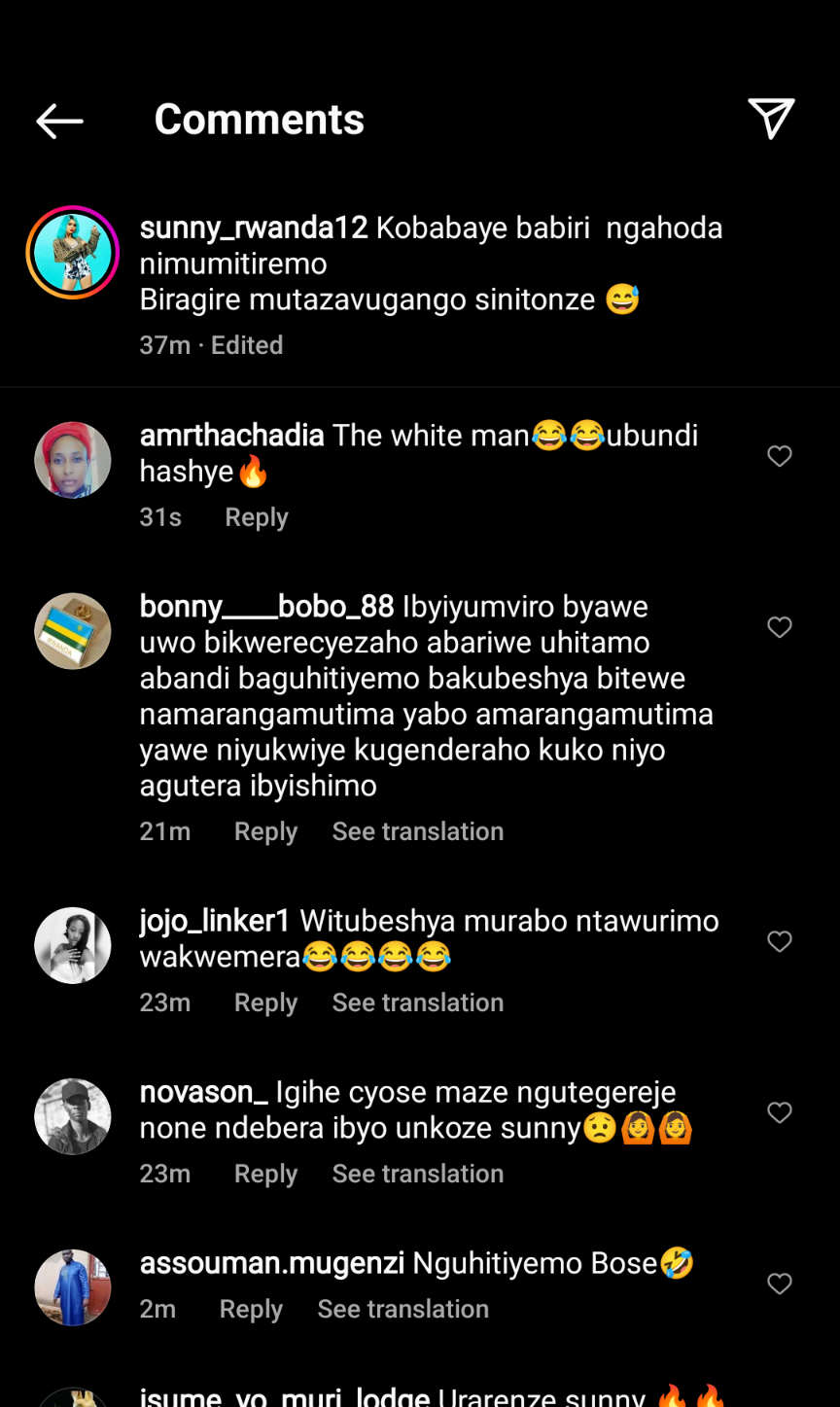The image size is (840, 1407).
Task: Like assouman.mugenzi's comment
Action: (780, 1284)
